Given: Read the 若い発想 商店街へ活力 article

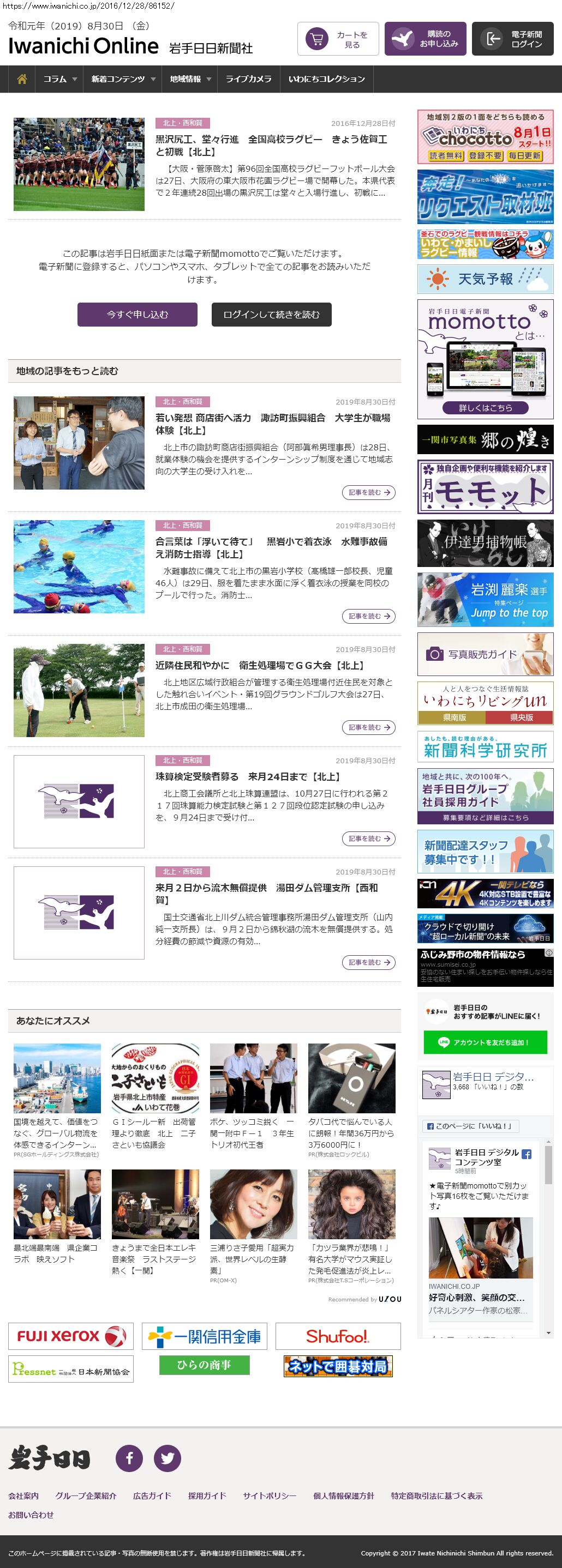Looking at the screenshot, I should point(273,424).
